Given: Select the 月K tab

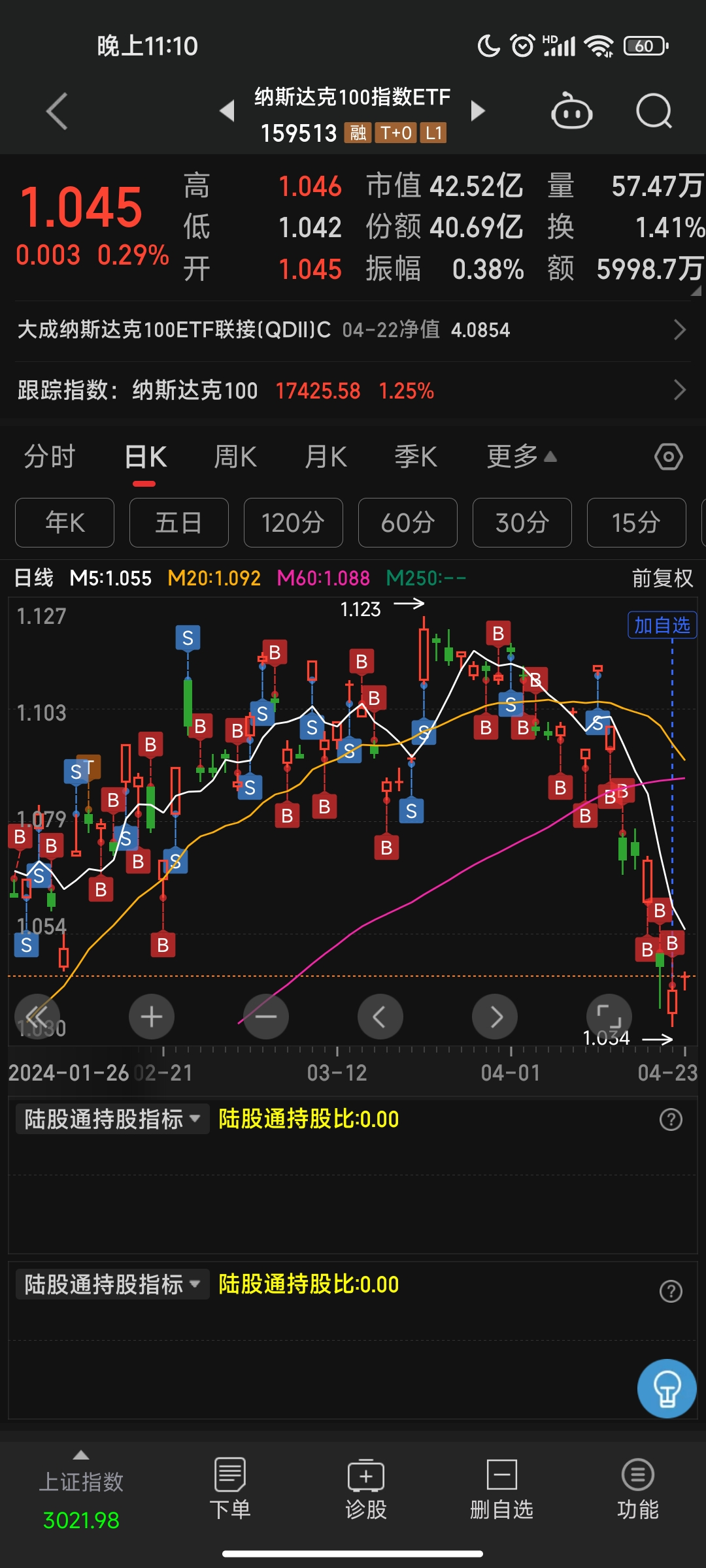Looking at the screenshot, I should [x=326, y=457].
